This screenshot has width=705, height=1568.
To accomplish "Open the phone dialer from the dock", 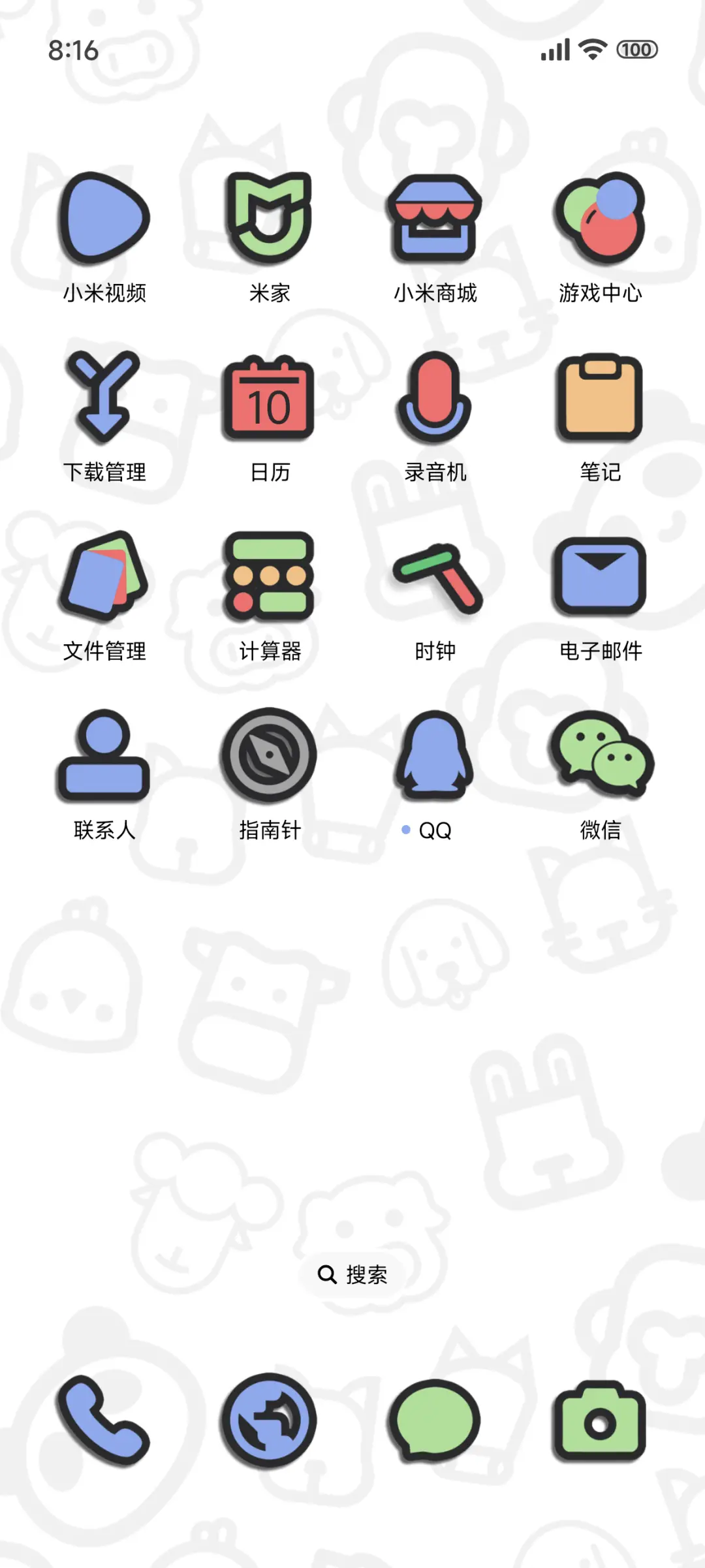I will pyautogui.click(x=104, y=1427).
